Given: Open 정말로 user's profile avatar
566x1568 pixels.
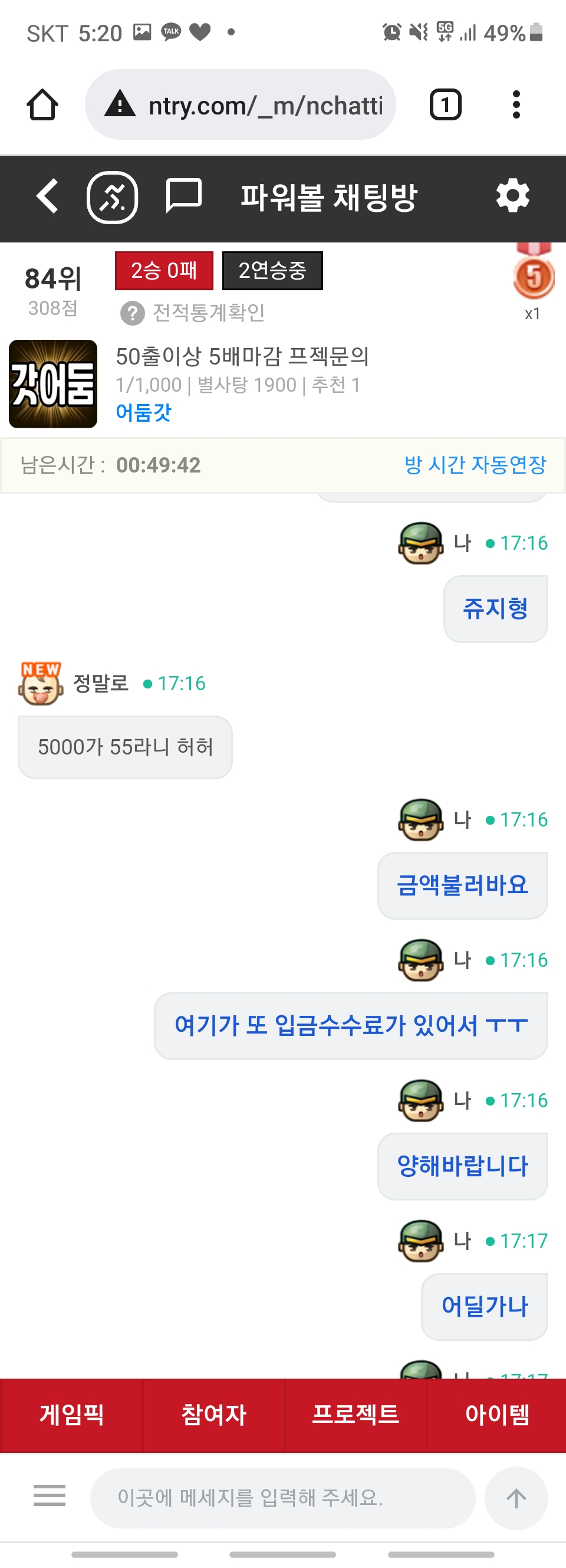Looking at the screenshot, I should 41,684.
